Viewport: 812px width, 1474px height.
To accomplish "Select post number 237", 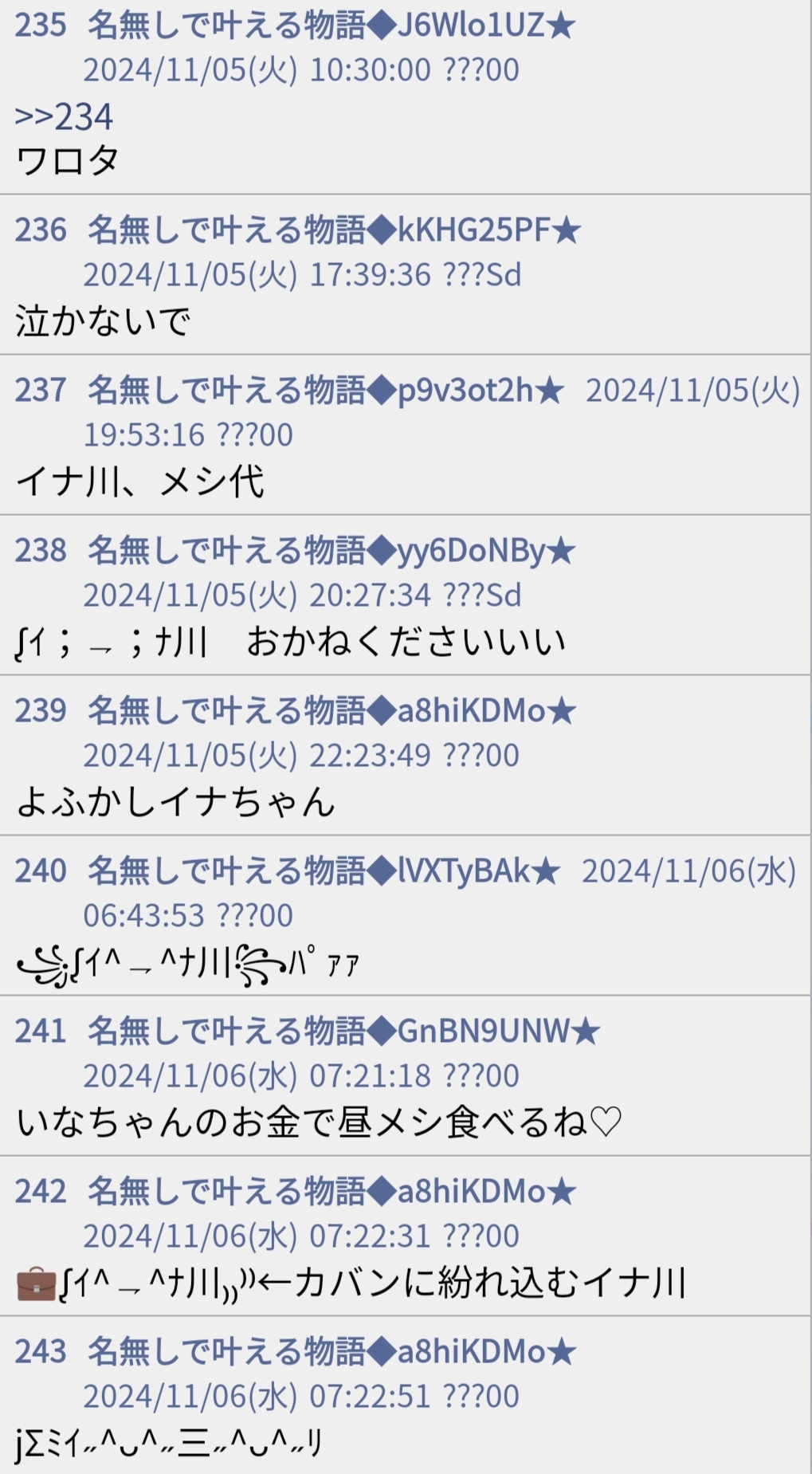I will coord(41,391).
